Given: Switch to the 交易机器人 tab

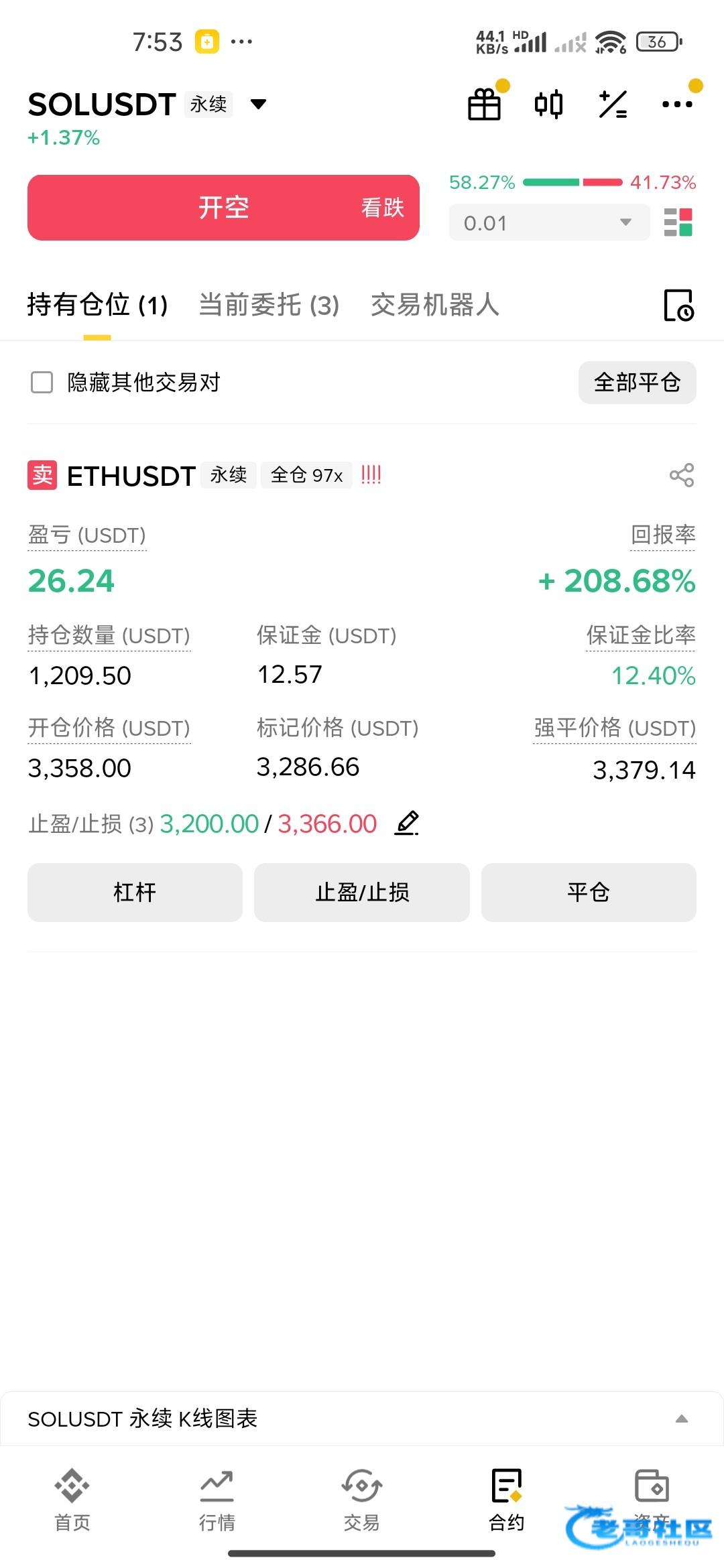Looking at the screenshot, I should 434,305.
